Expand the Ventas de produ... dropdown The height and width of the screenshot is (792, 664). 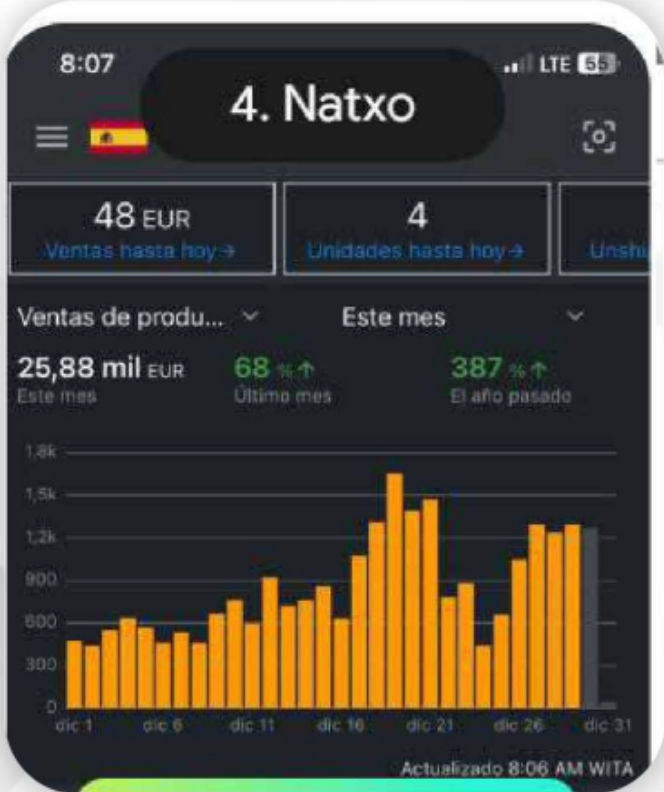coord(138,317)
